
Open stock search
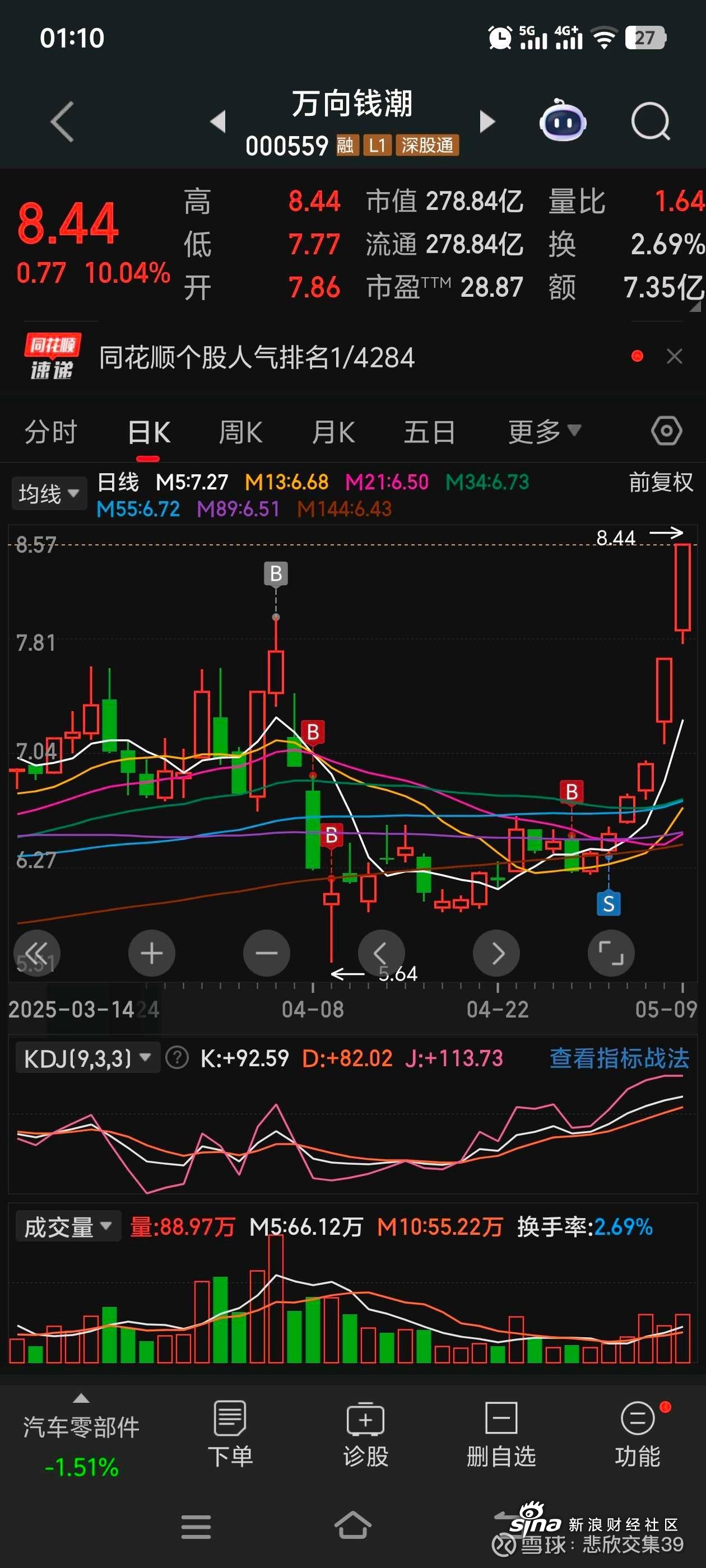[x=650, y=121]
